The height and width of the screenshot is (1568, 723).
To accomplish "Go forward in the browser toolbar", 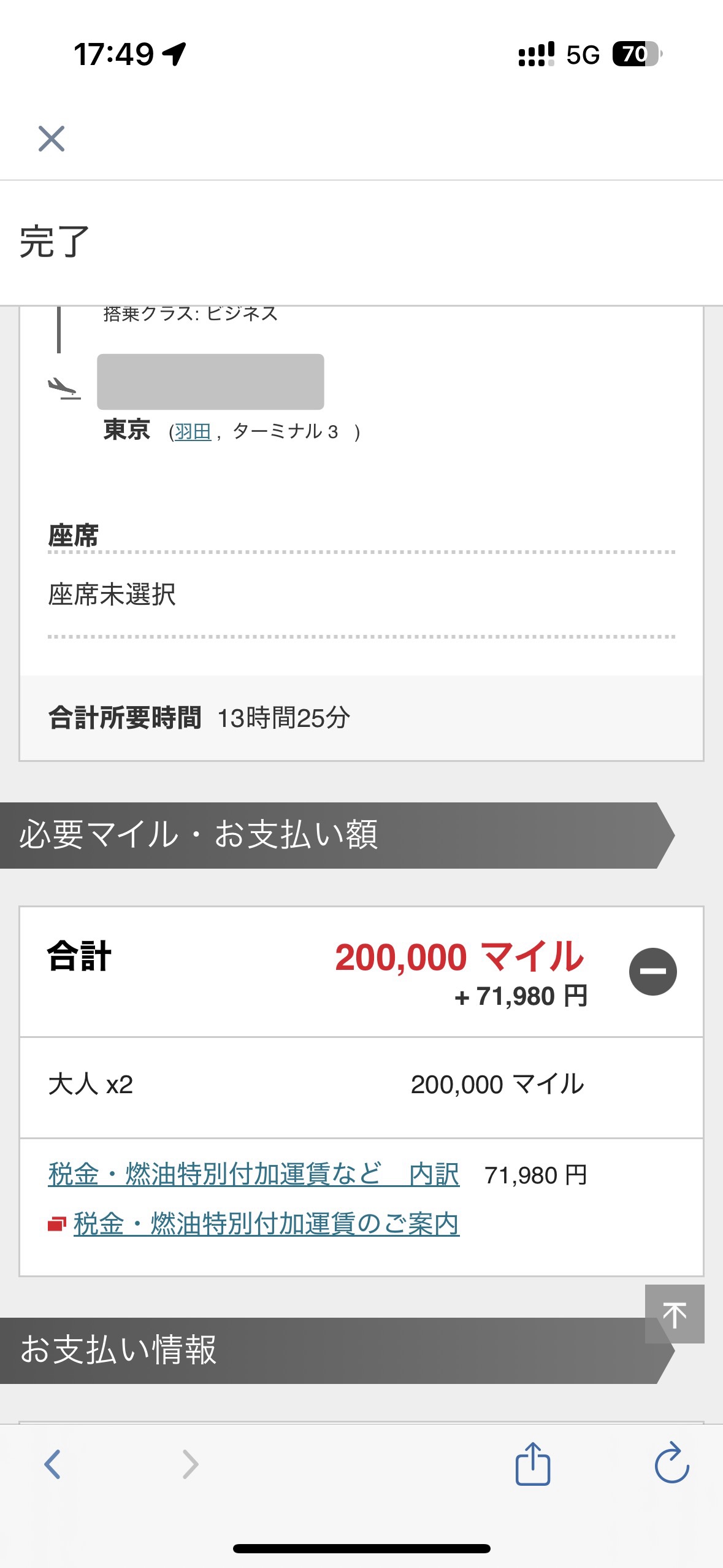I will click(x=191, y=1464).
